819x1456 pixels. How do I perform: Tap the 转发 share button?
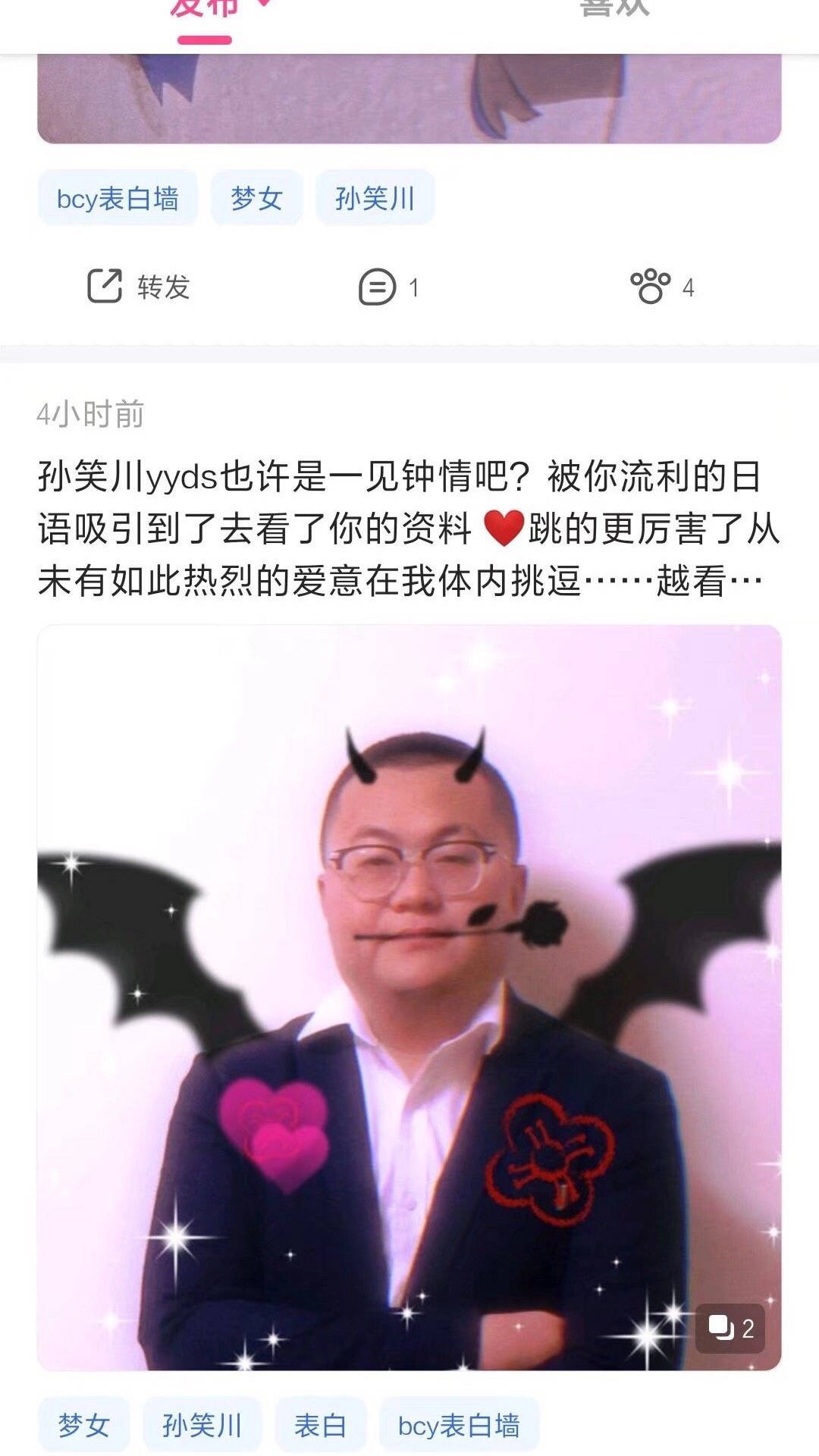pos(139,287)
